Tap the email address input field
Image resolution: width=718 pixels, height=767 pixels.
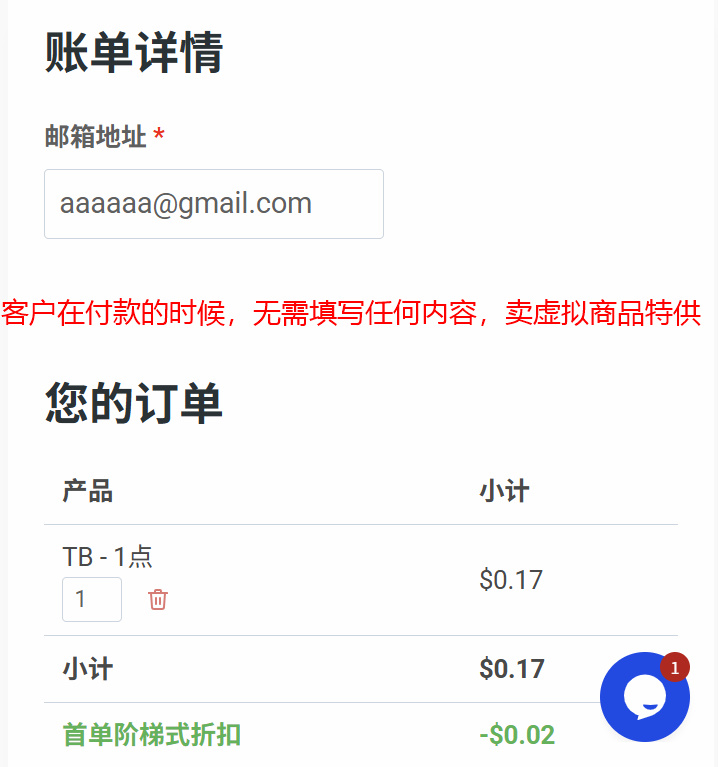coord(213,204)
